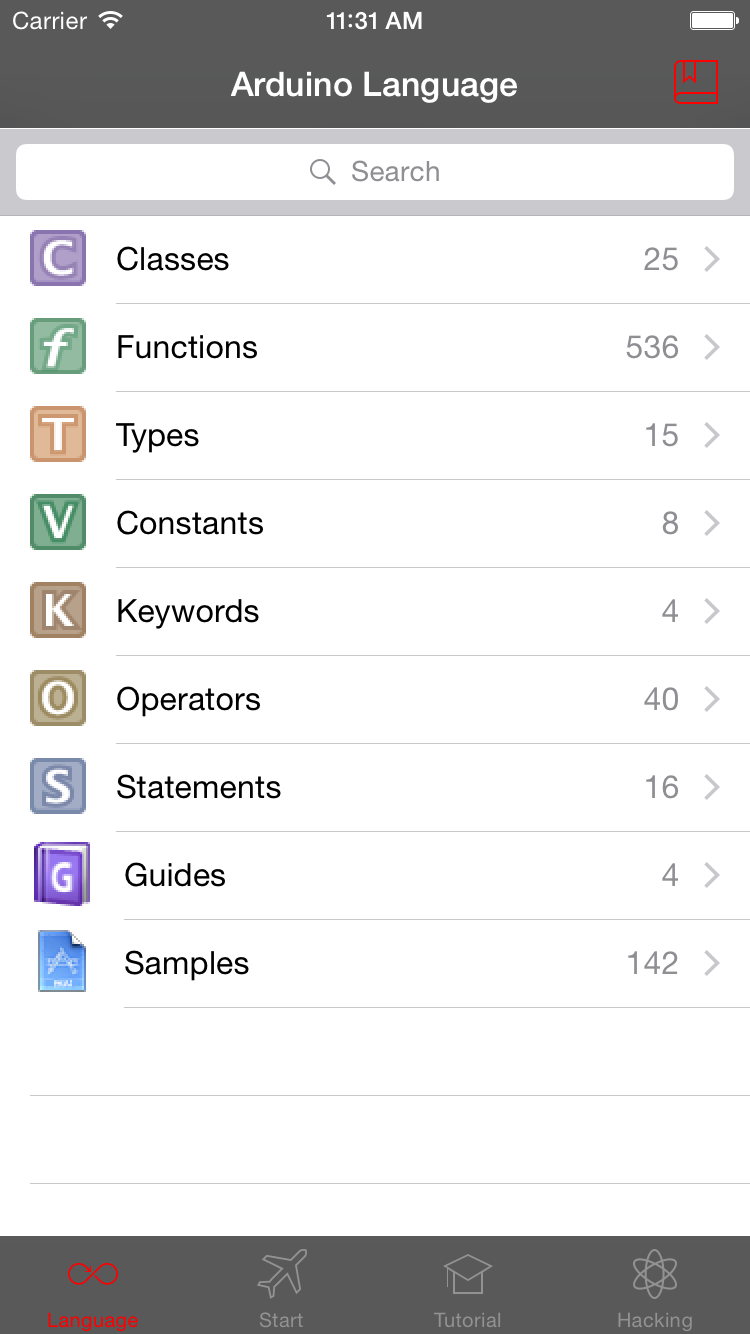Screen dimensions: 750x1334
Task: View the Constants reference section
Action: 375,522
